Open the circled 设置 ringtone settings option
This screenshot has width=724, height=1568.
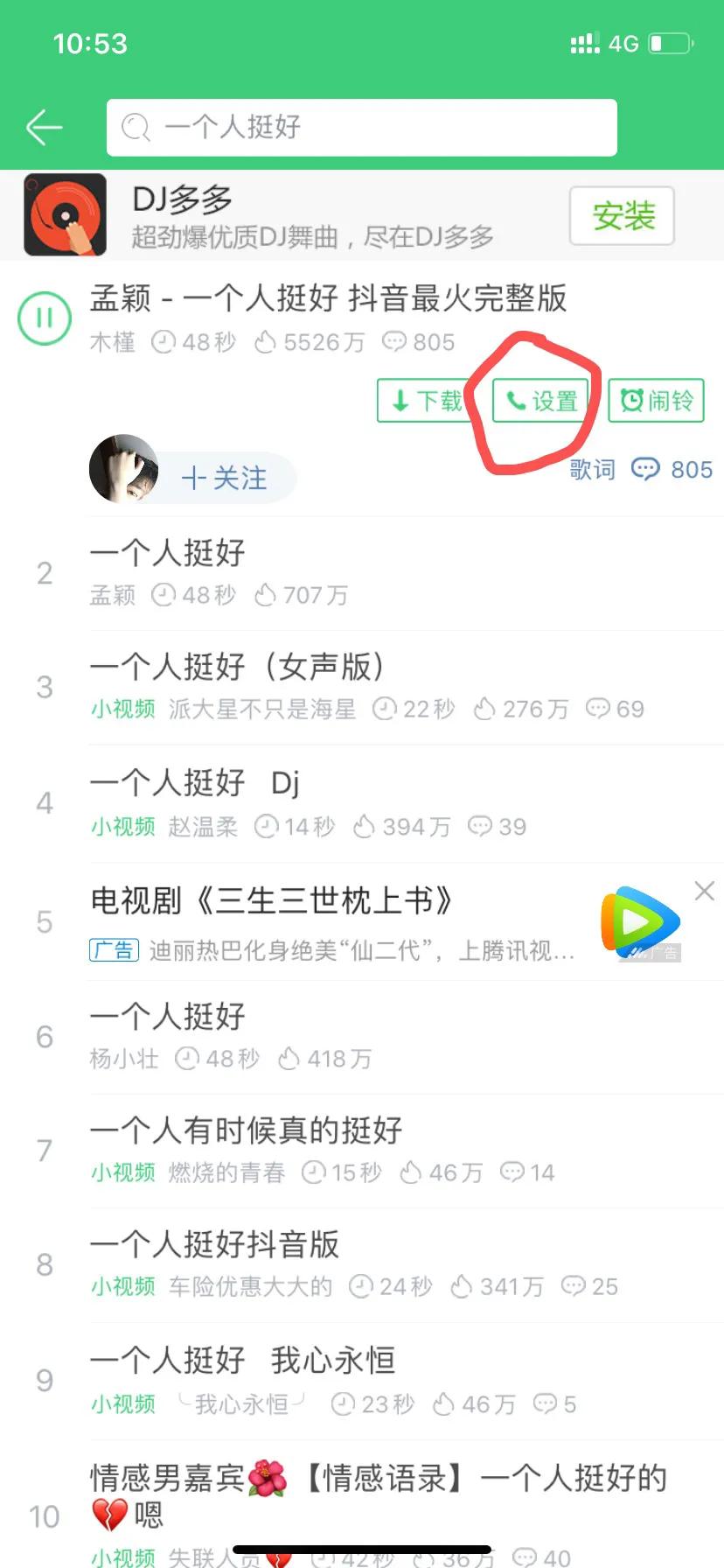point(541,401)
